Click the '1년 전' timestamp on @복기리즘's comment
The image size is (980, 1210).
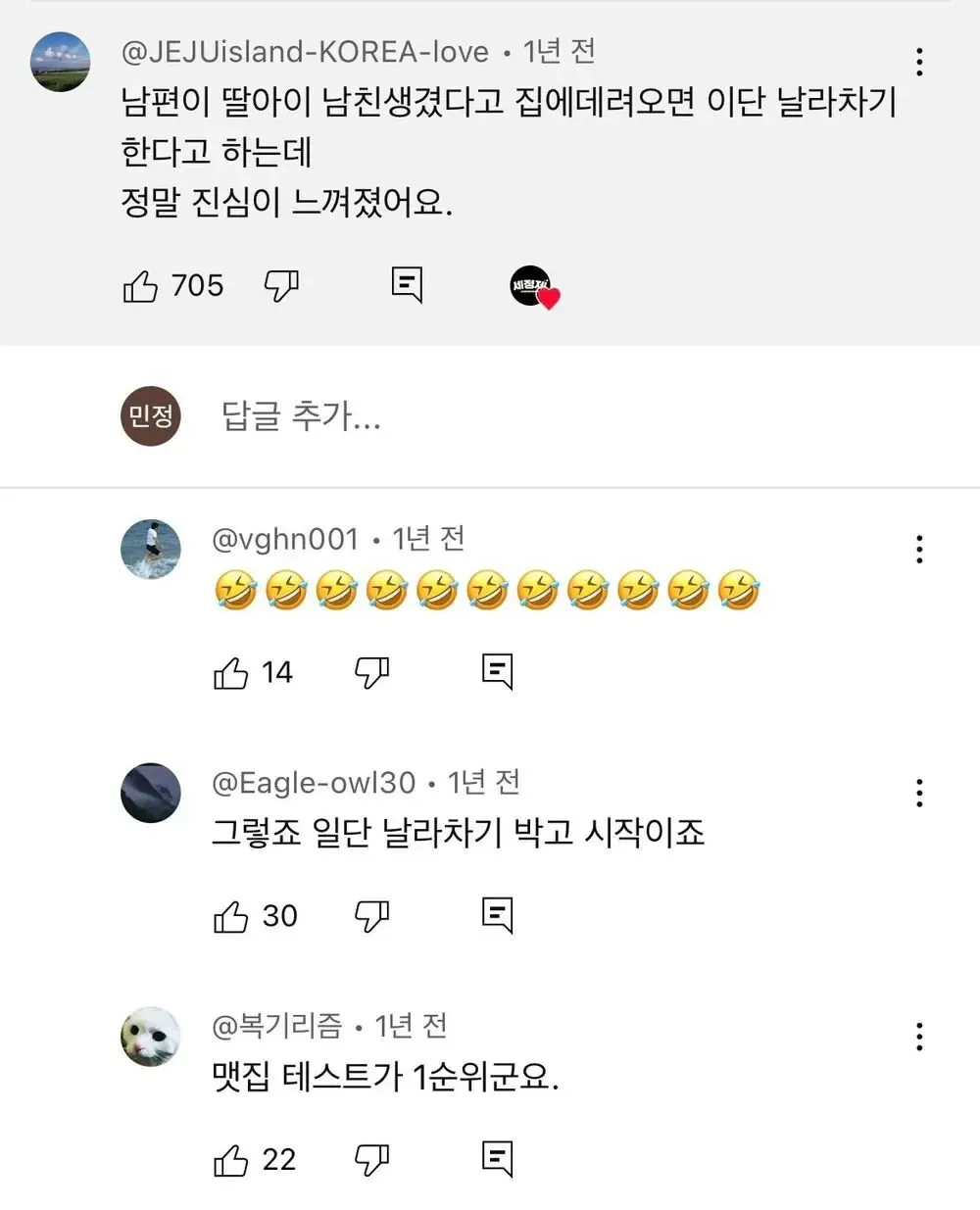(x=407, y=1026)
